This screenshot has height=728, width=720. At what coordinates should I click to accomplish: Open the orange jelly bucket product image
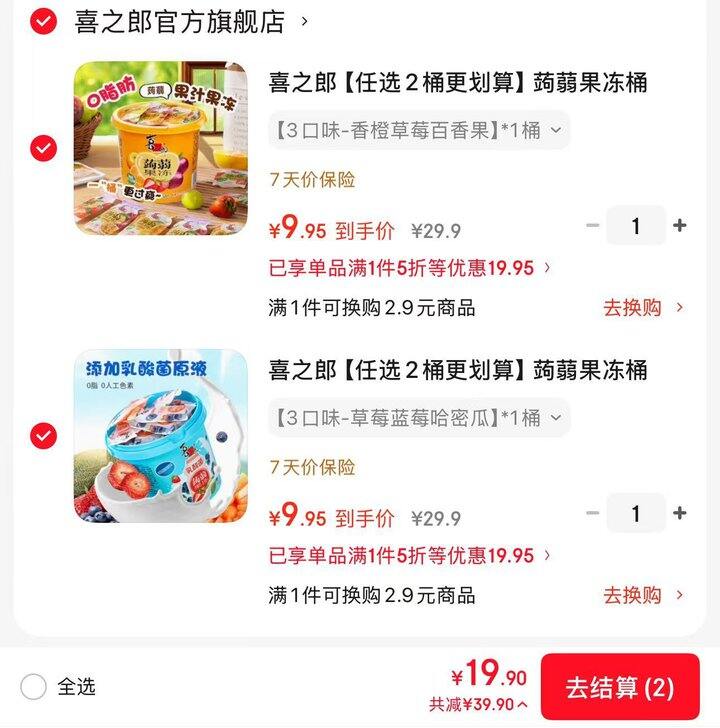[160, 148]
